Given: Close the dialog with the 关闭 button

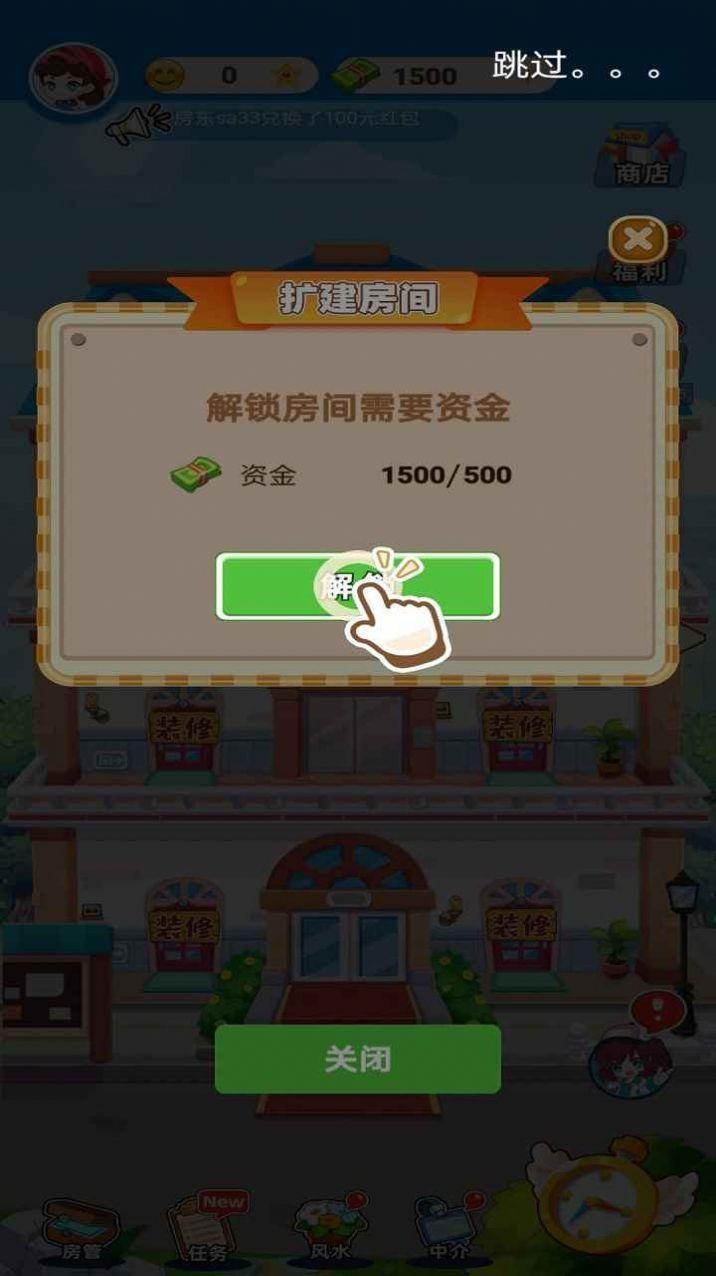Looking at the screenshot, I should (x=357, y=1058).
